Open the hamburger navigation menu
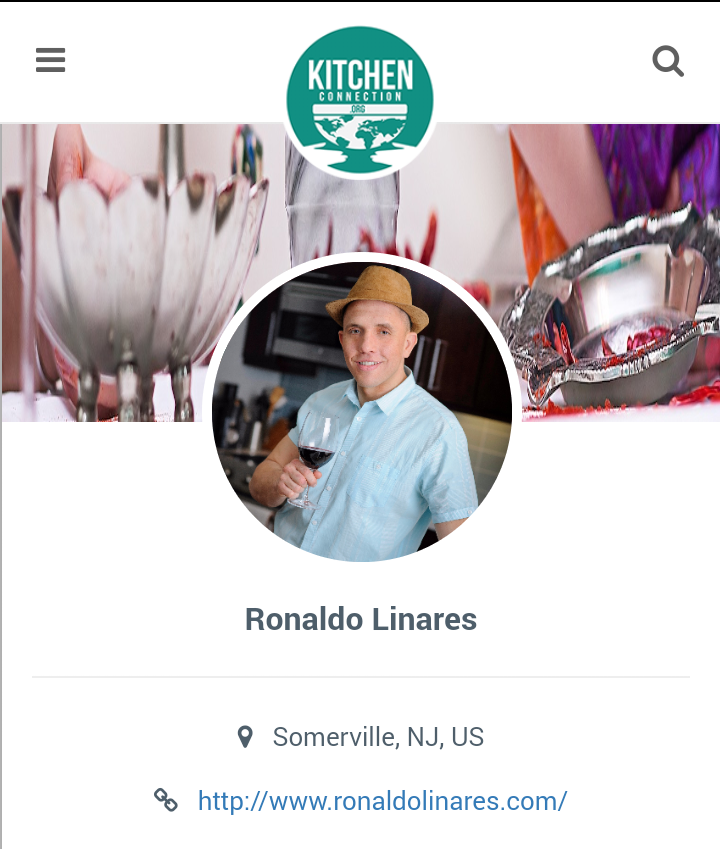 click(50, 61)
